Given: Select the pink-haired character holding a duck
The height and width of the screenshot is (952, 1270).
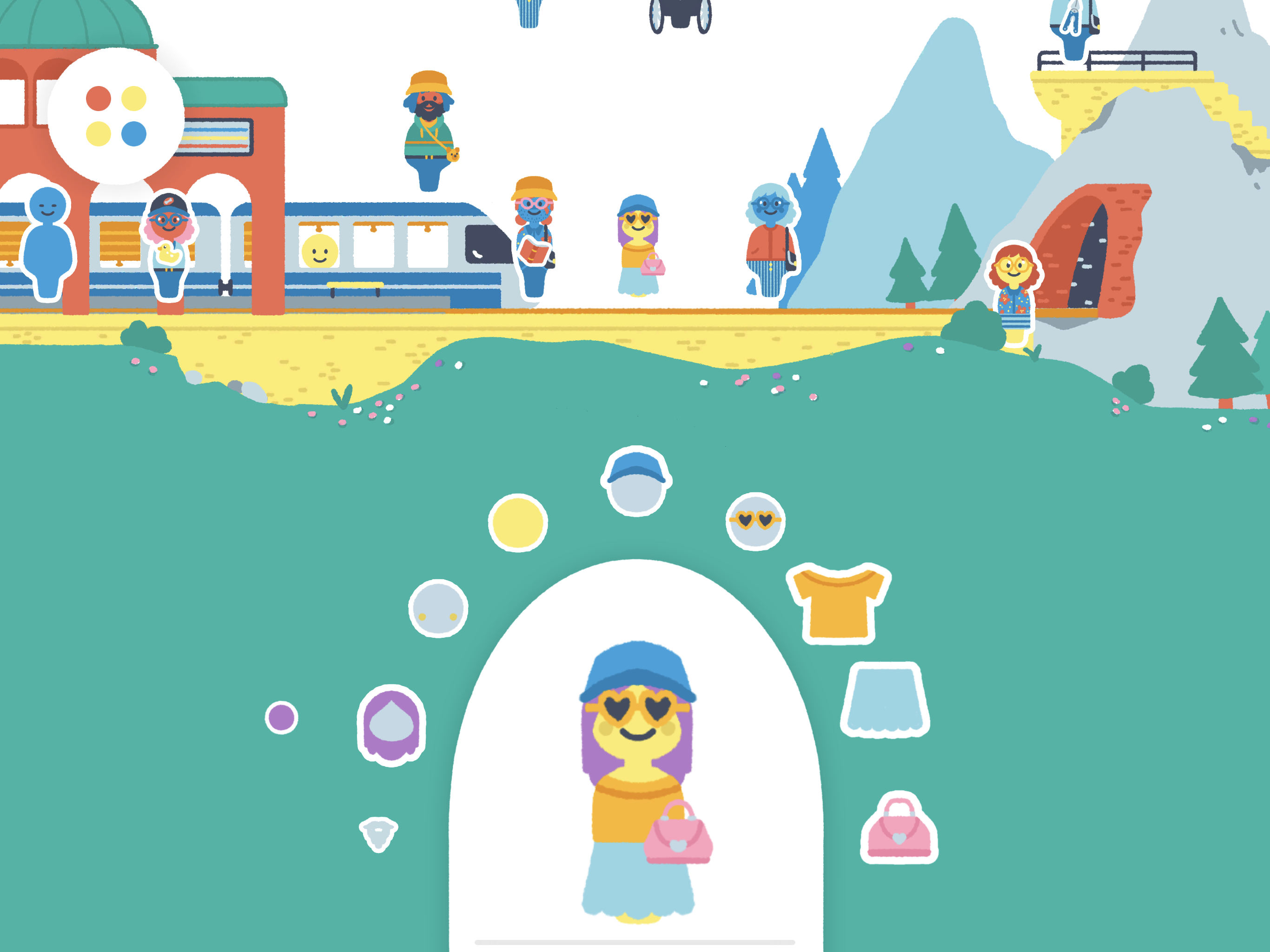Looking at the screenshot, I should point(169,245).
